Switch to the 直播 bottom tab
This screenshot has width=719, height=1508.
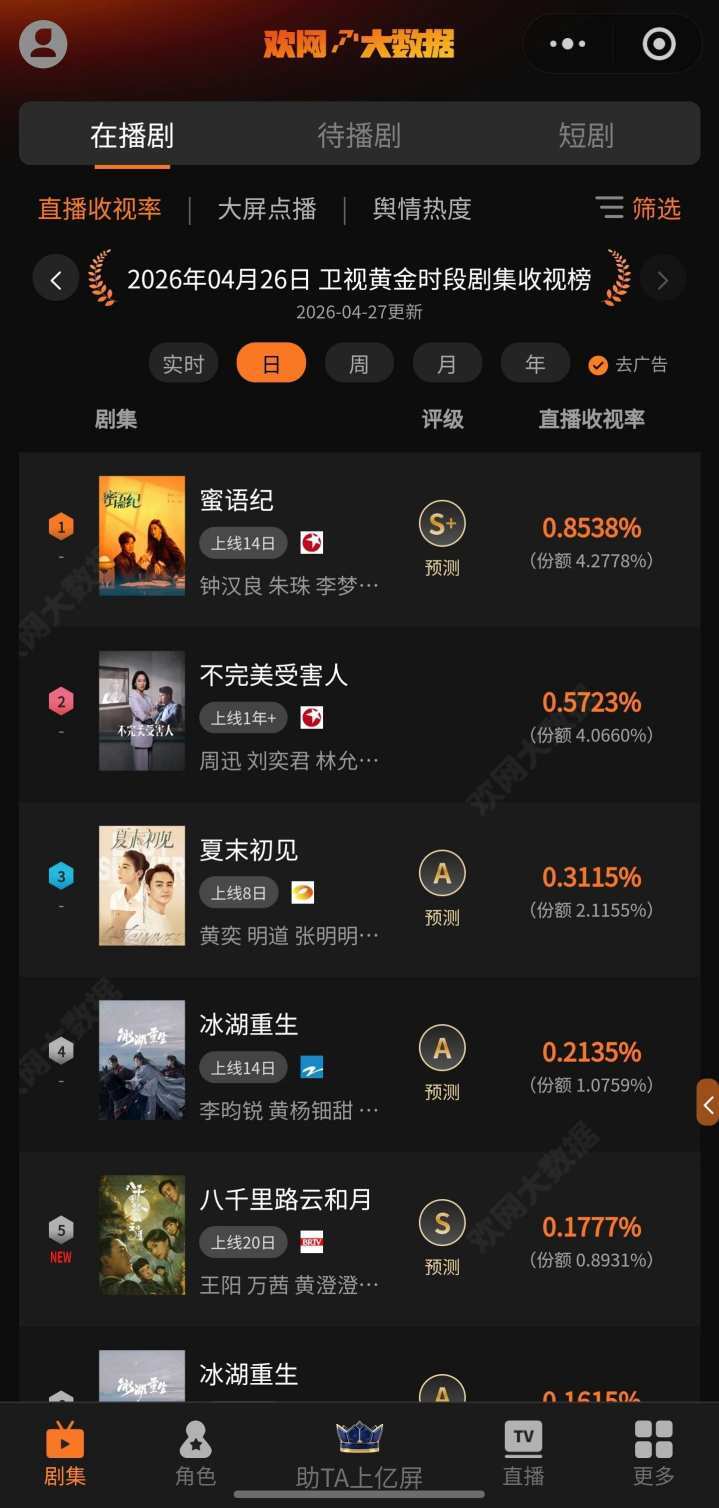point(523,1453)
